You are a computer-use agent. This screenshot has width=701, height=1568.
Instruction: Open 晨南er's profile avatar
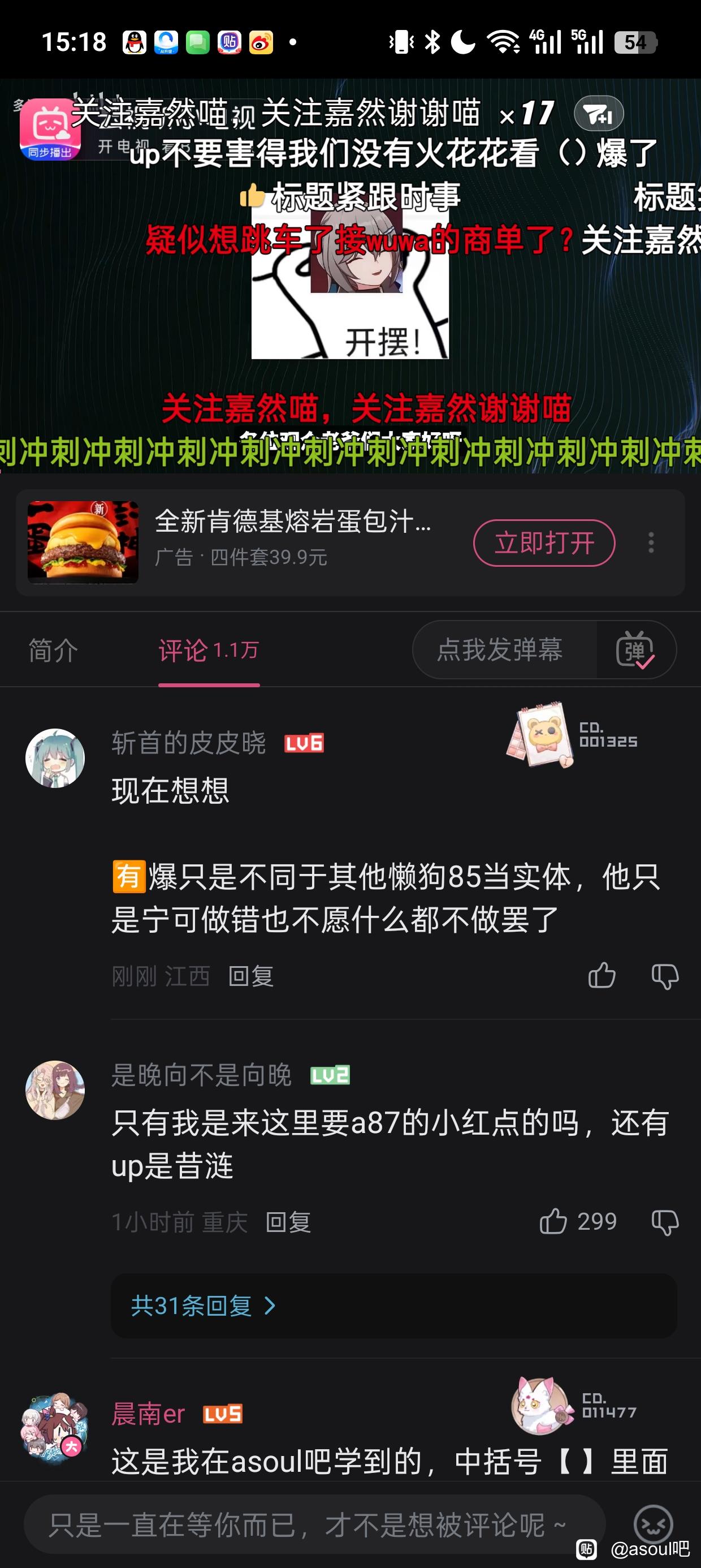55,1426
